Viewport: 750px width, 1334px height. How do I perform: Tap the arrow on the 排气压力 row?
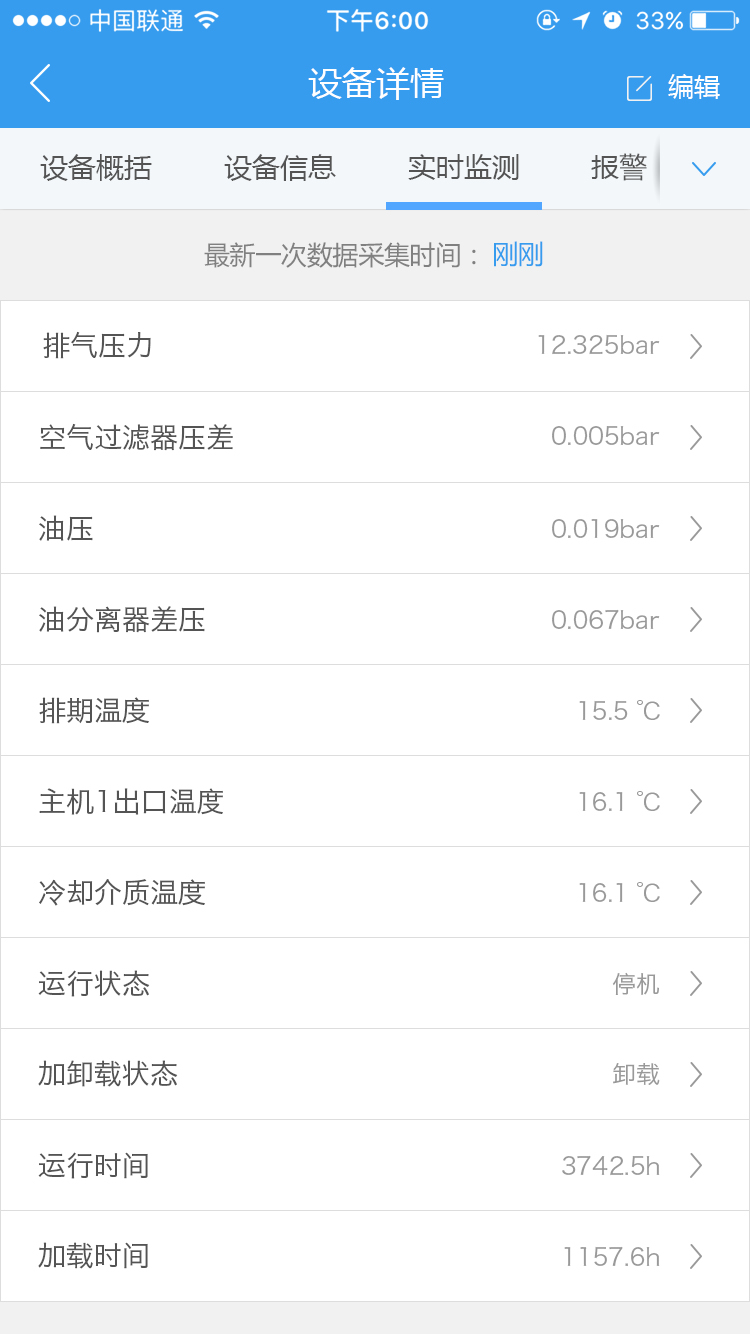(695, 346)
